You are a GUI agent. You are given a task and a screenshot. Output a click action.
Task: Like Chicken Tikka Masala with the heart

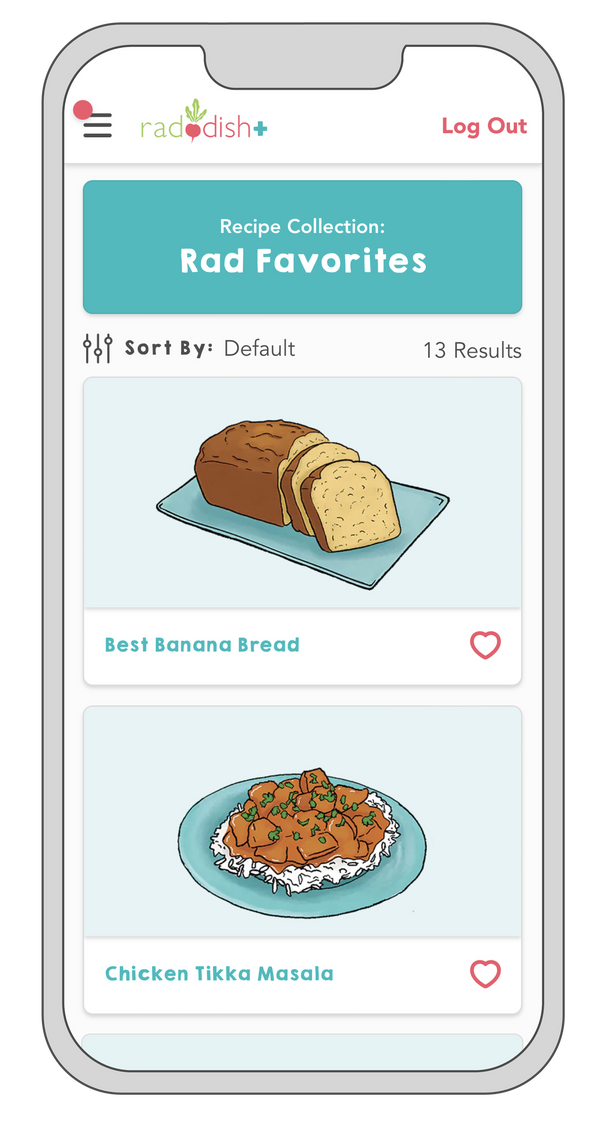pyautogui.click(x=485, y=974)
